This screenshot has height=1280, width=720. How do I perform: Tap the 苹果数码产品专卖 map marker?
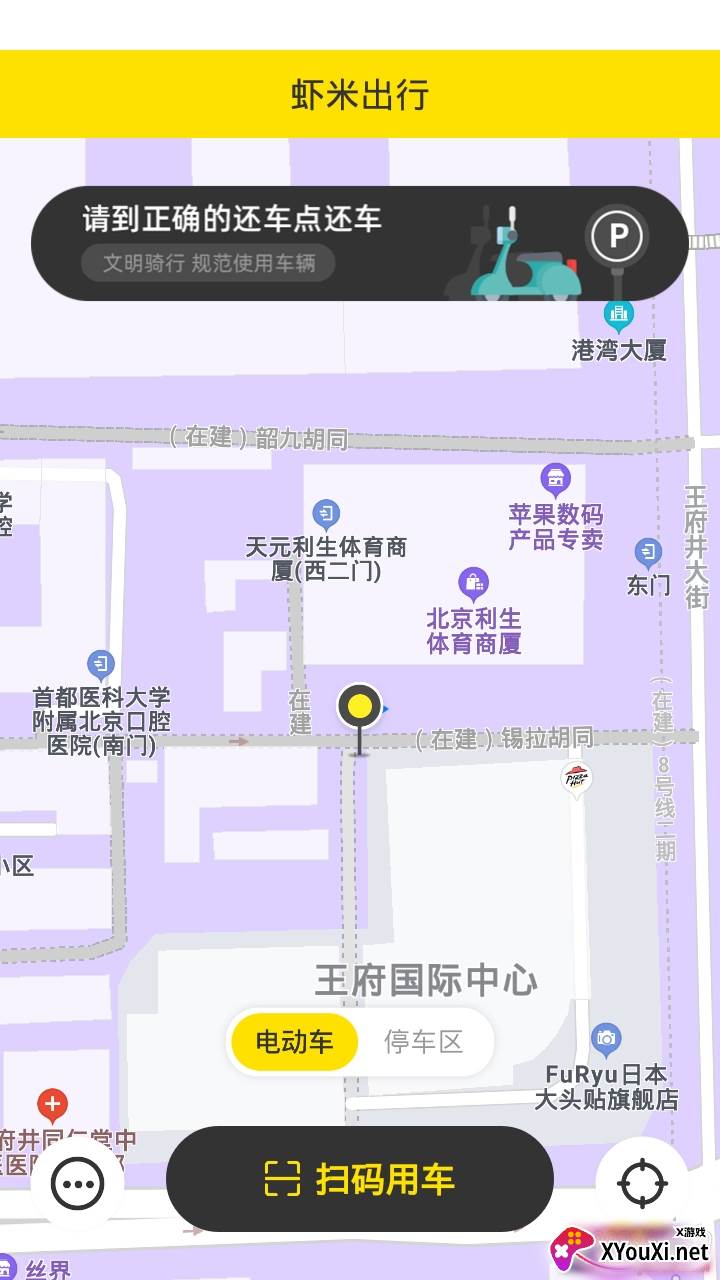tap(555, 479)
